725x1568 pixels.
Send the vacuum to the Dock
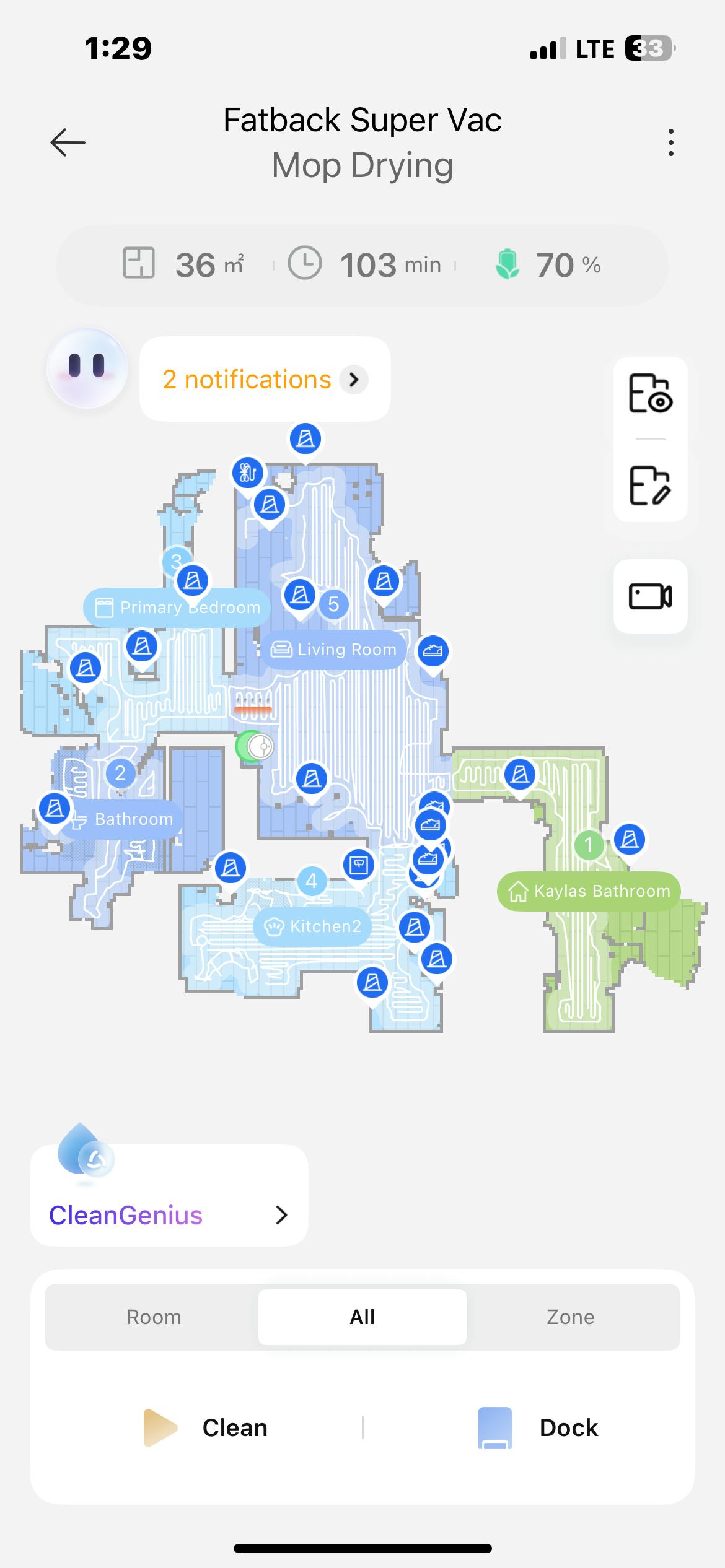click(x=538, y=1427)
